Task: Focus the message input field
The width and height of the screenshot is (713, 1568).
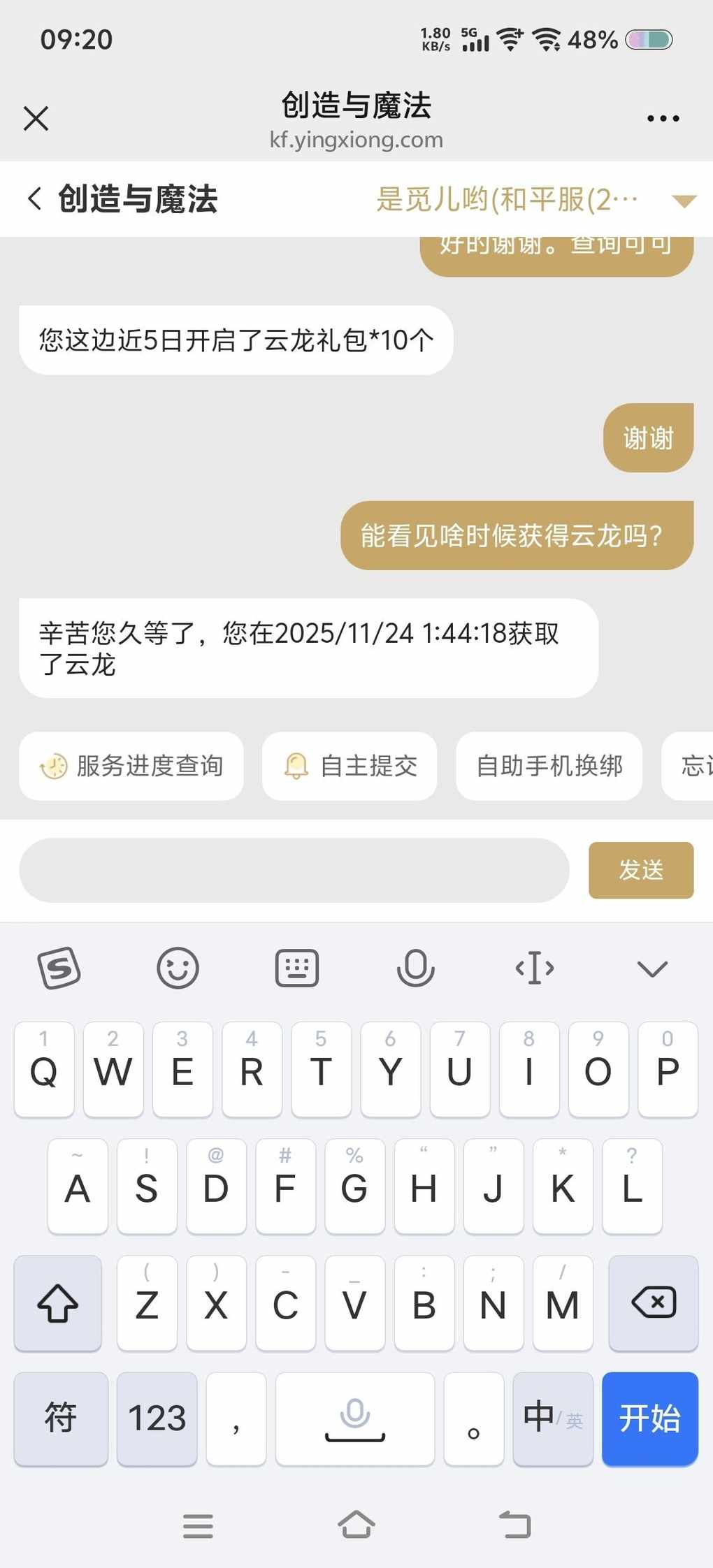Action: point(294,871)
